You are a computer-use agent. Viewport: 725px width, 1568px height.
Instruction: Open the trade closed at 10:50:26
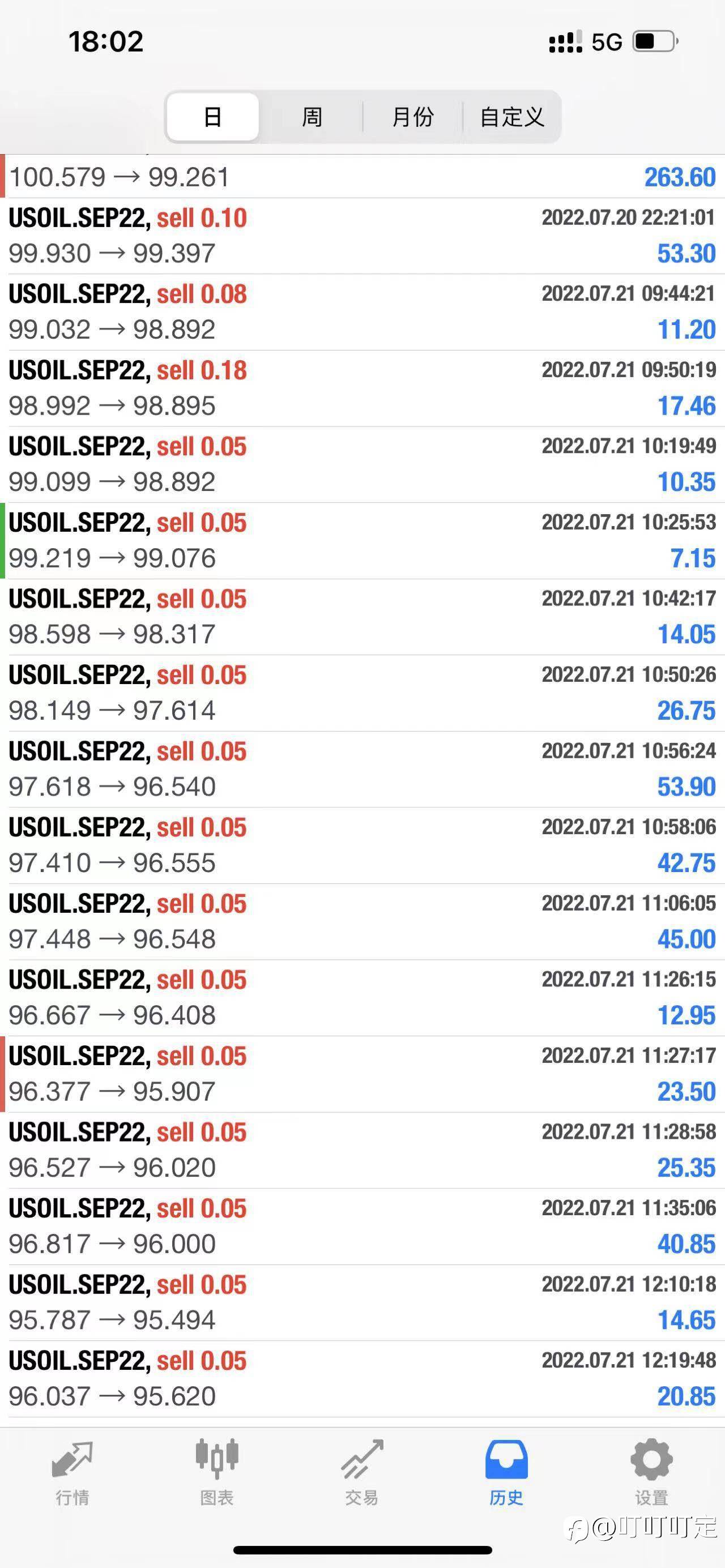pos(362,693)
